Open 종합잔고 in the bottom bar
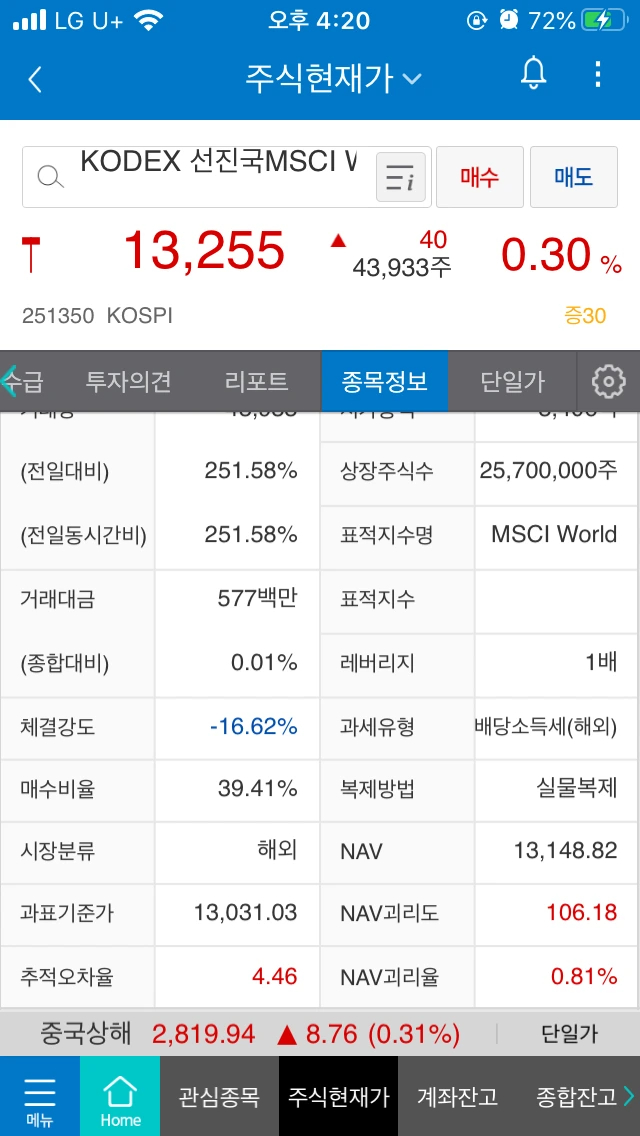 point(578,1096)
